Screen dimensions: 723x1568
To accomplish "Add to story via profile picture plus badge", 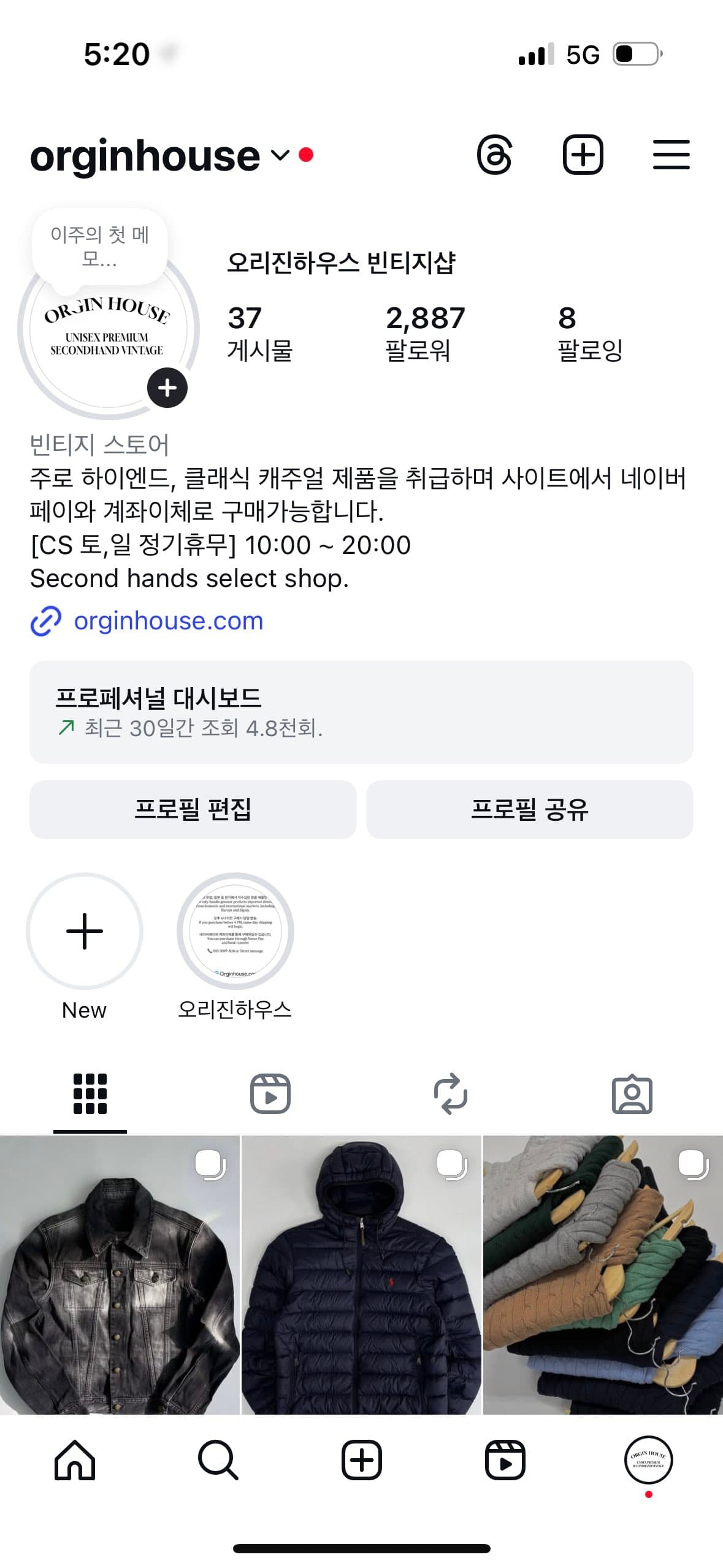I will (x=167, y=388).
